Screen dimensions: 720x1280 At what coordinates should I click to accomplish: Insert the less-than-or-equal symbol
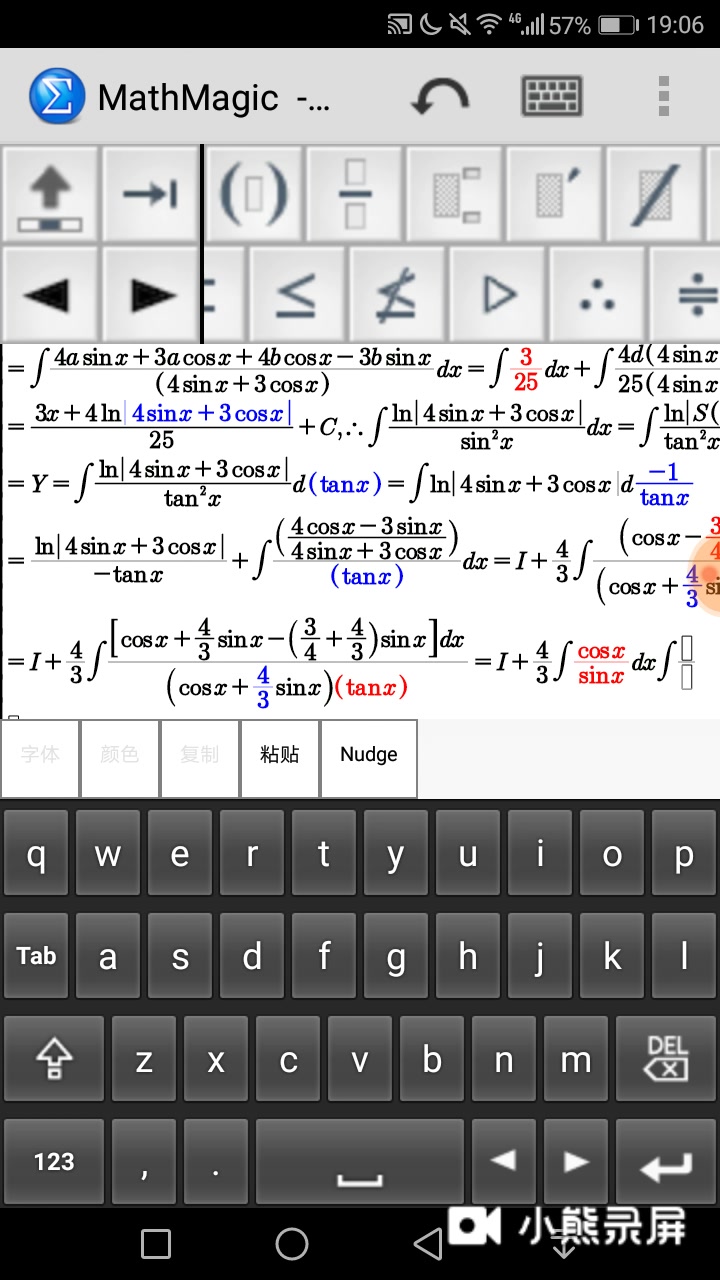coord(296,295)
